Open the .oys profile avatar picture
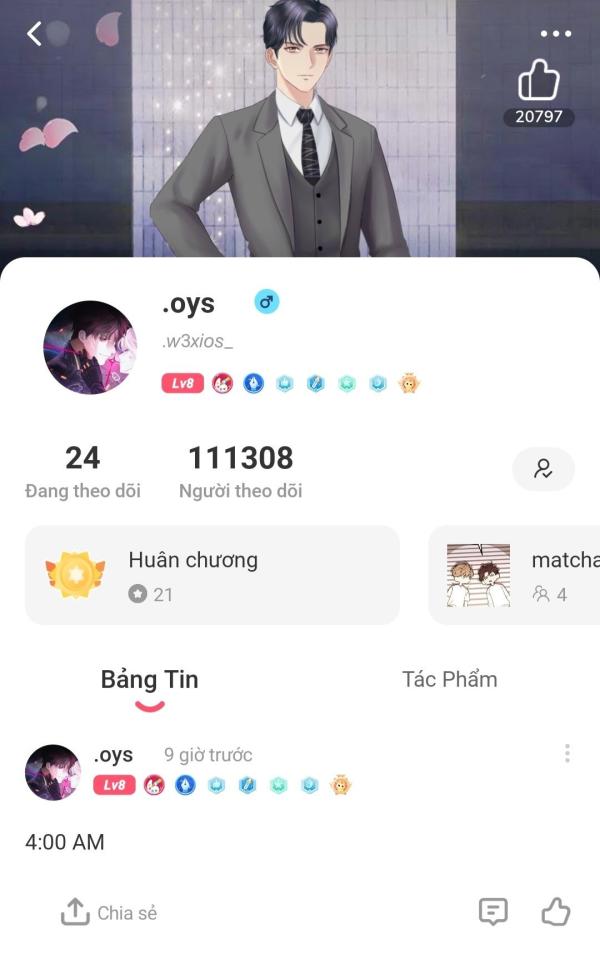Viewport: 600px width, 969px height. (90, 347)
